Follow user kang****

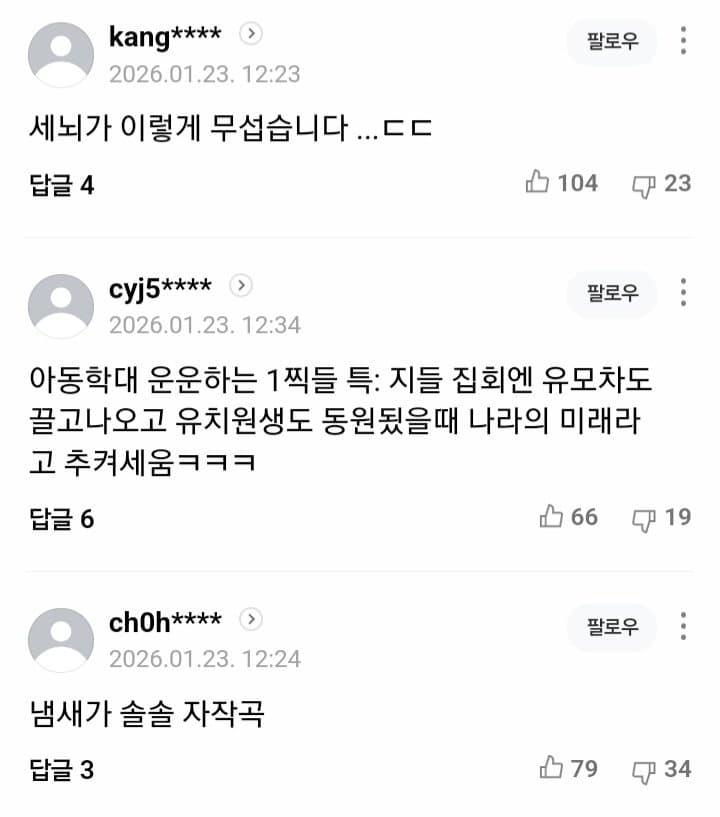tap(612, 42)
